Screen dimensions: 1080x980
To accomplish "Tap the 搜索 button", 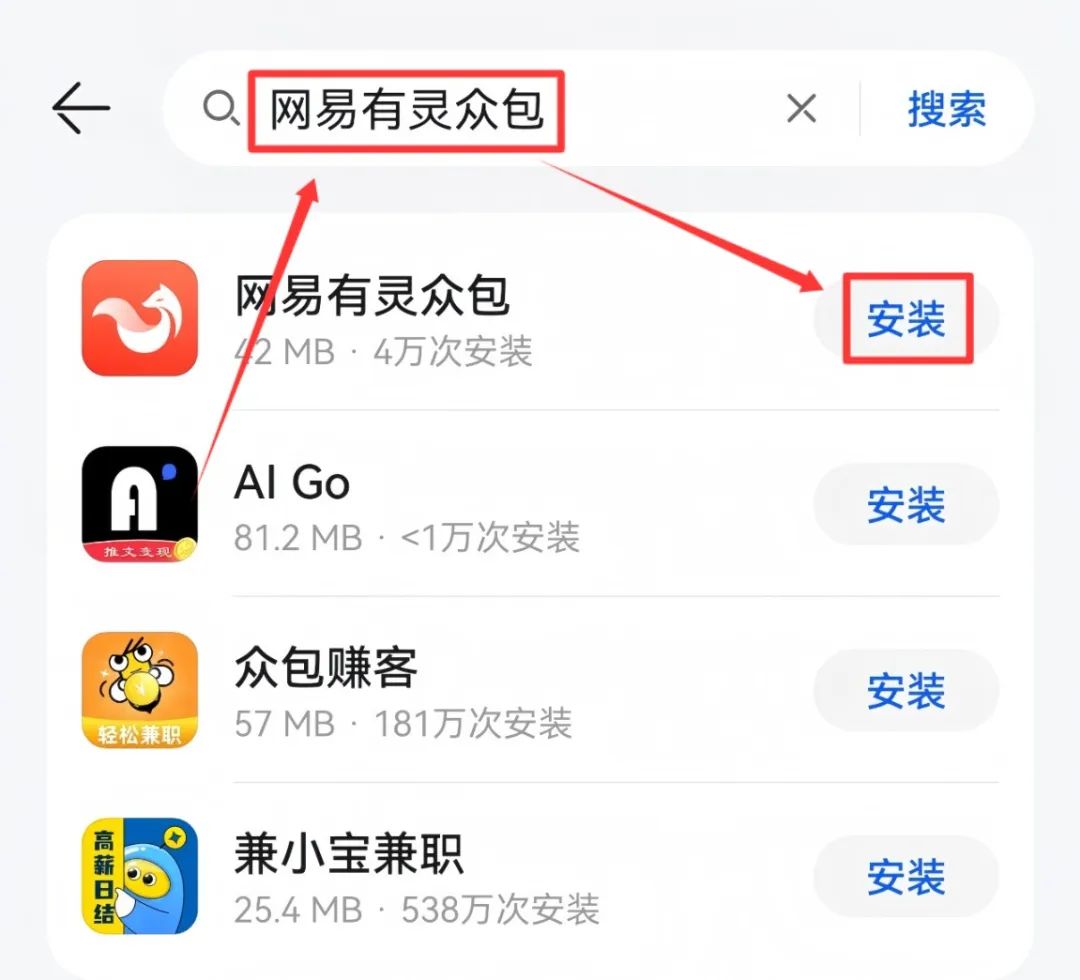I will [x=946, y=109].
